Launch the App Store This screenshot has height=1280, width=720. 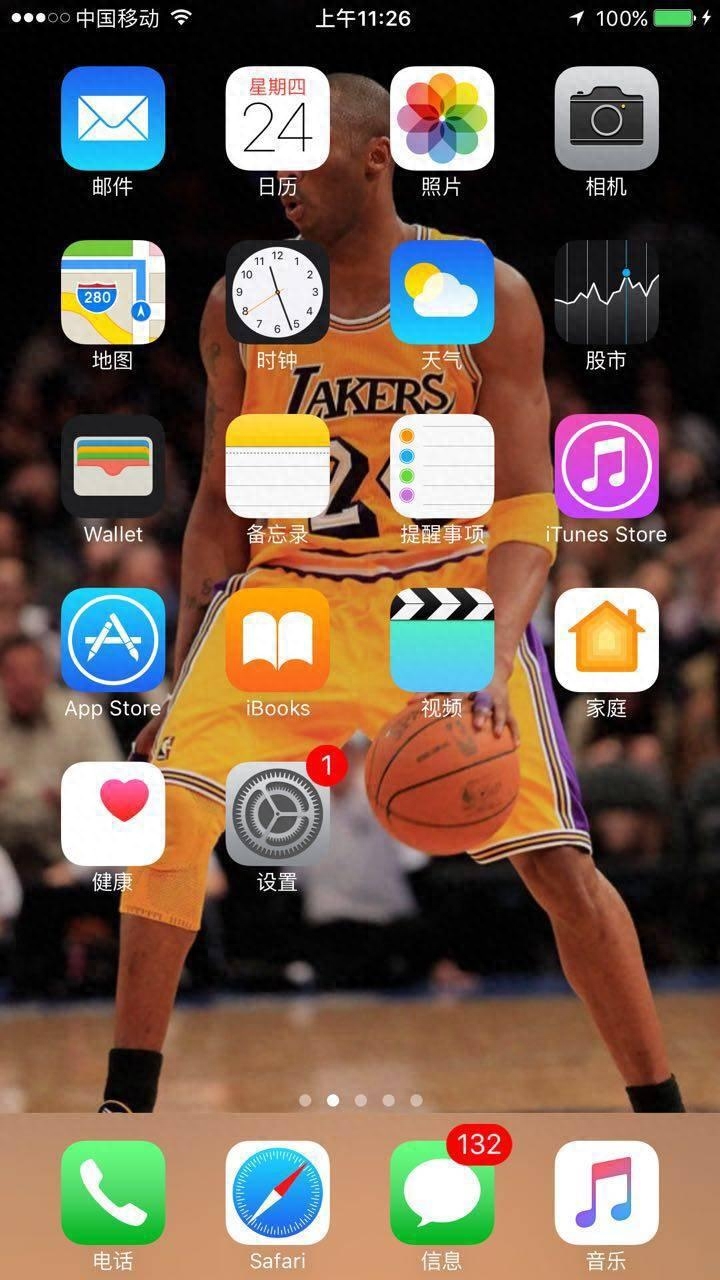coord(113,640)
